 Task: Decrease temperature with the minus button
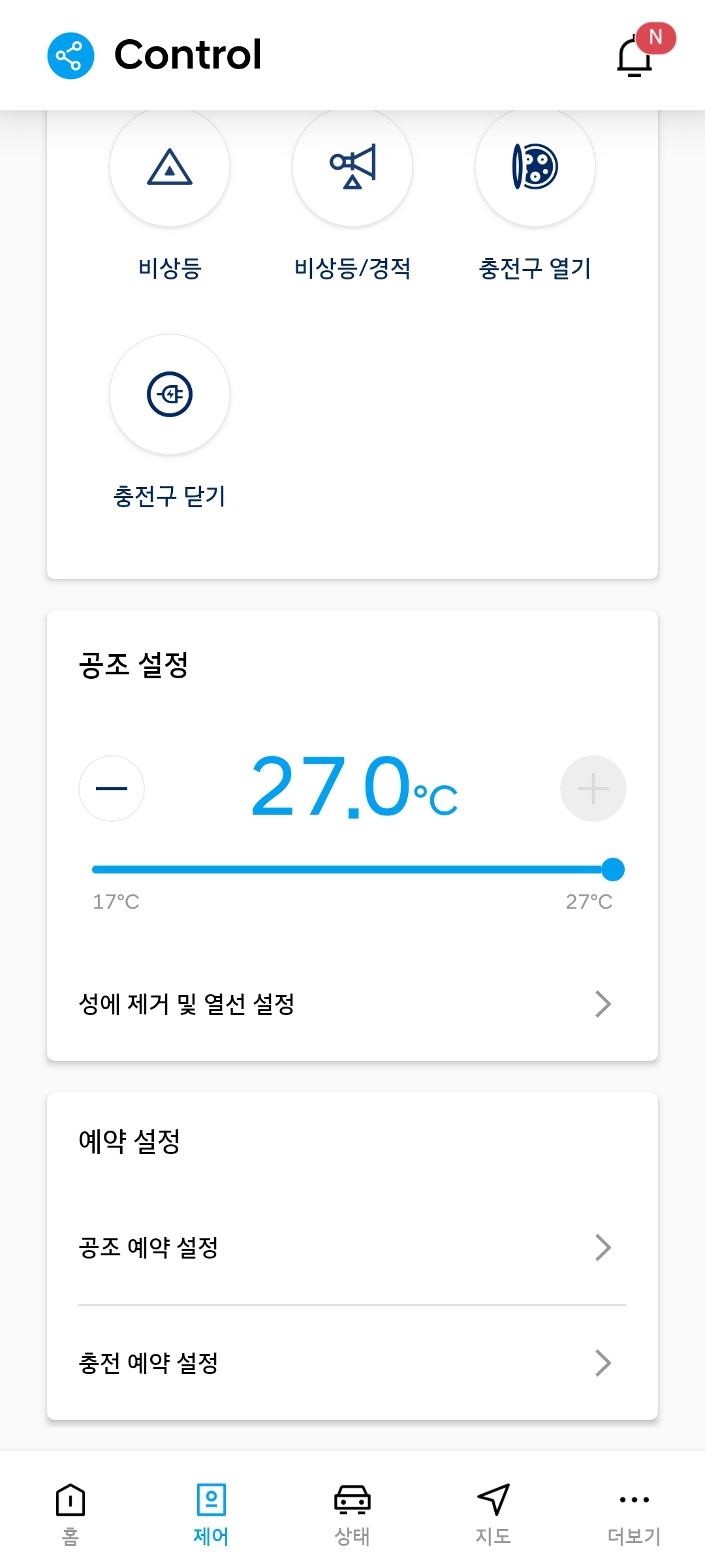pyautogui.click(x=112, y=789)
